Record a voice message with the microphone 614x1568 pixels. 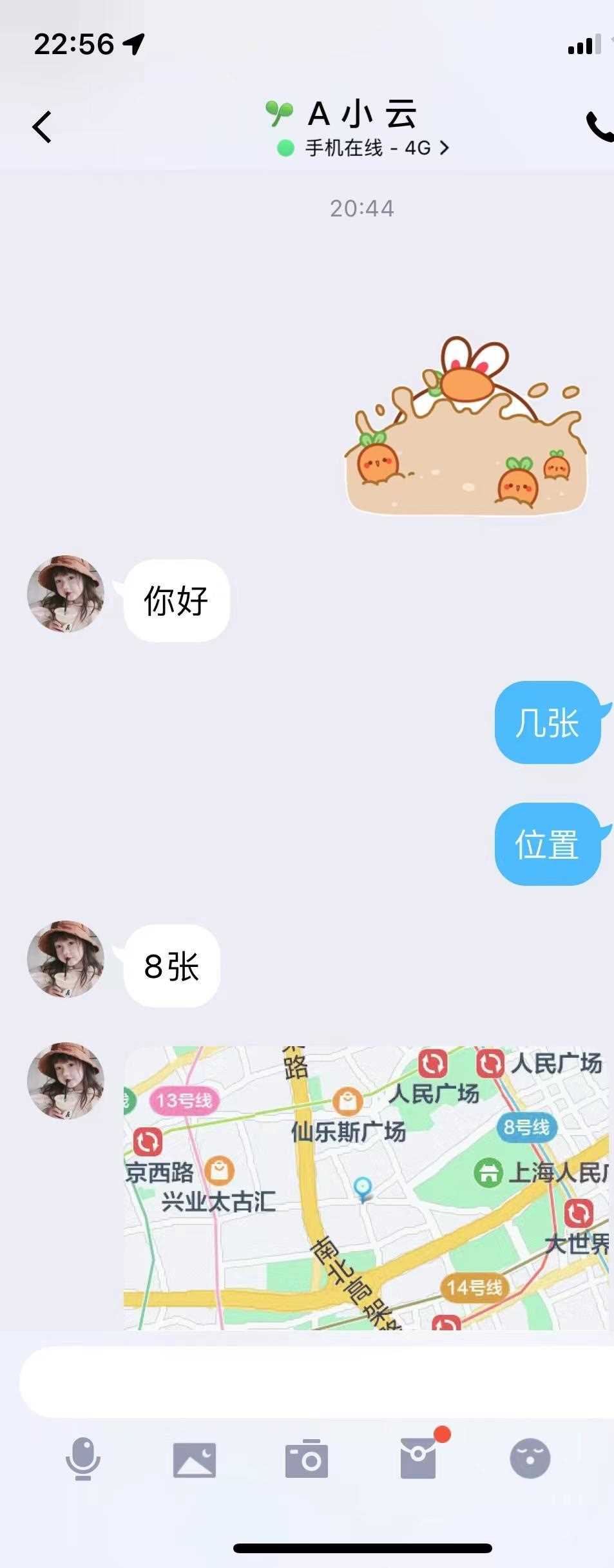click(83, 1459)
